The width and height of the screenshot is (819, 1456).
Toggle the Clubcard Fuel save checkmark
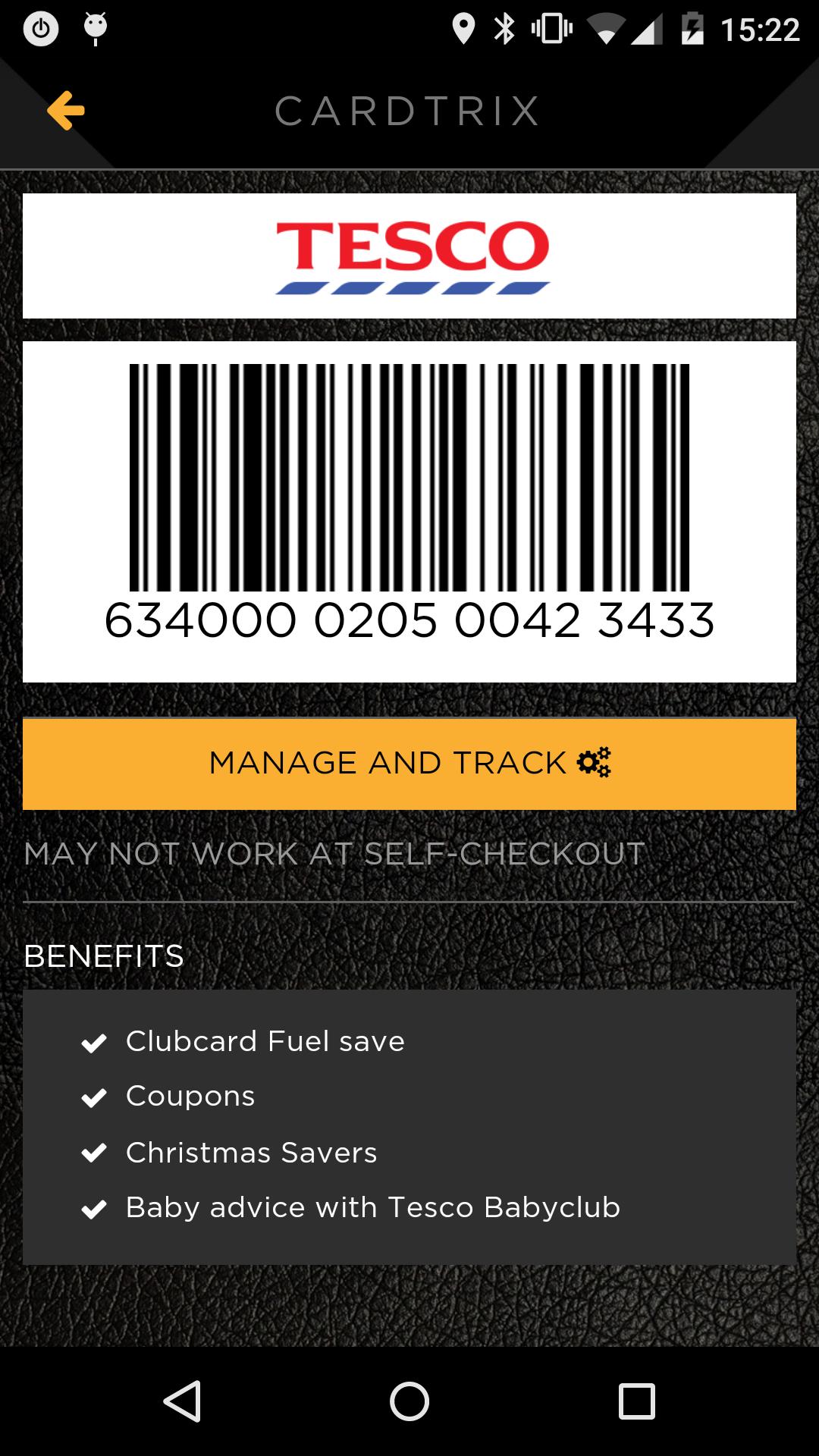[94, 1041]
